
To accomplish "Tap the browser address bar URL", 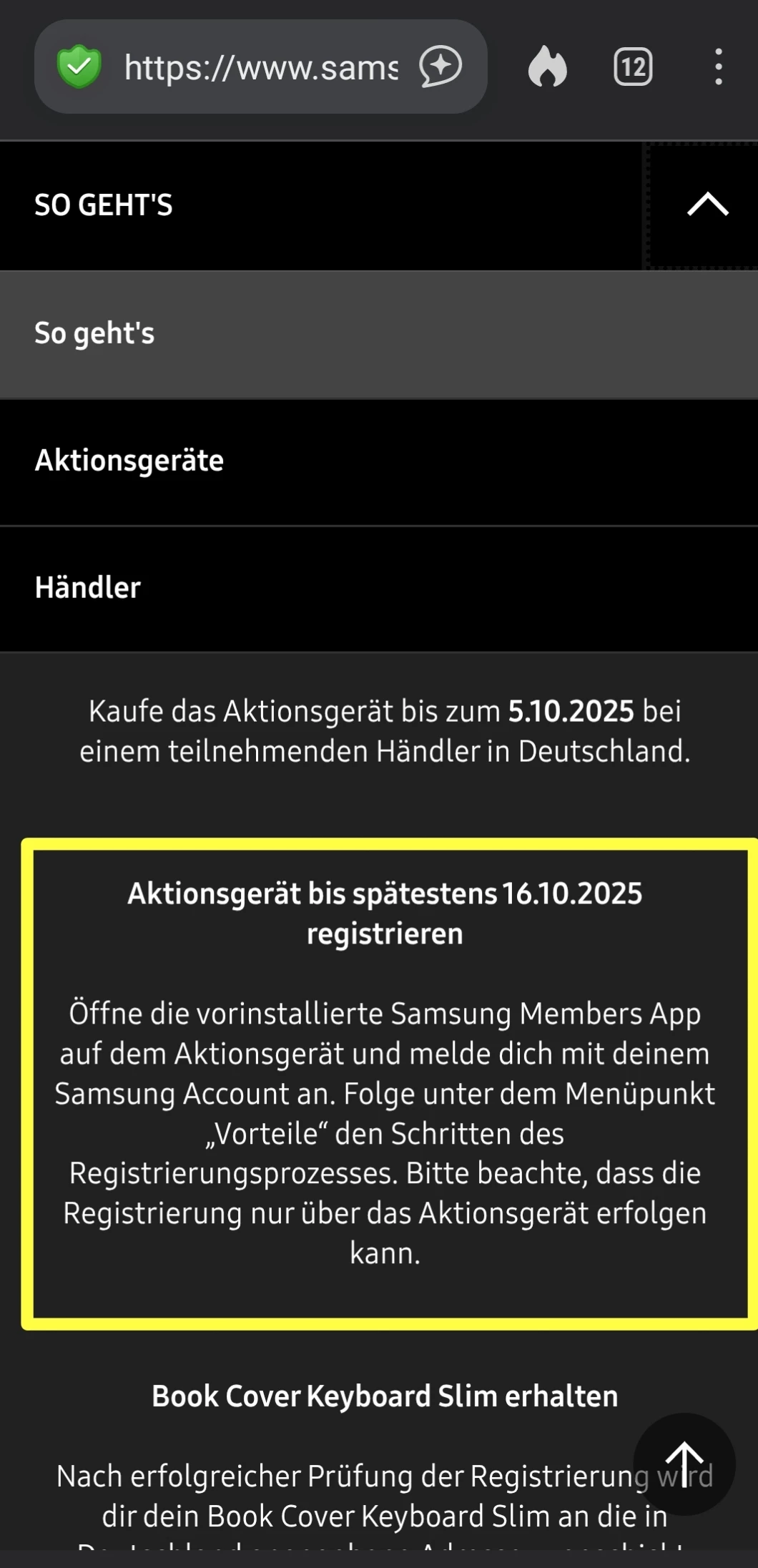I will [260, 68].
